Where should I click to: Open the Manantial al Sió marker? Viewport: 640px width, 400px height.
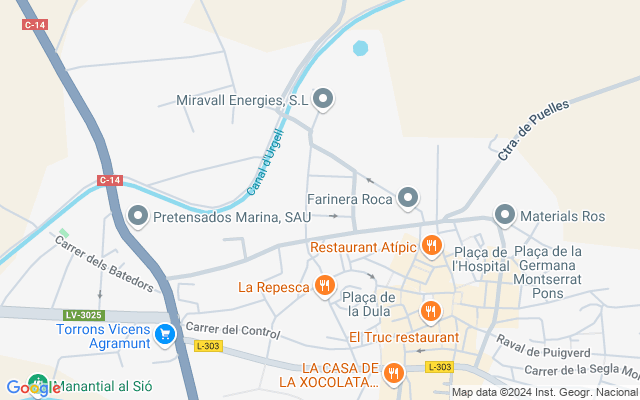tap(39, 383)
